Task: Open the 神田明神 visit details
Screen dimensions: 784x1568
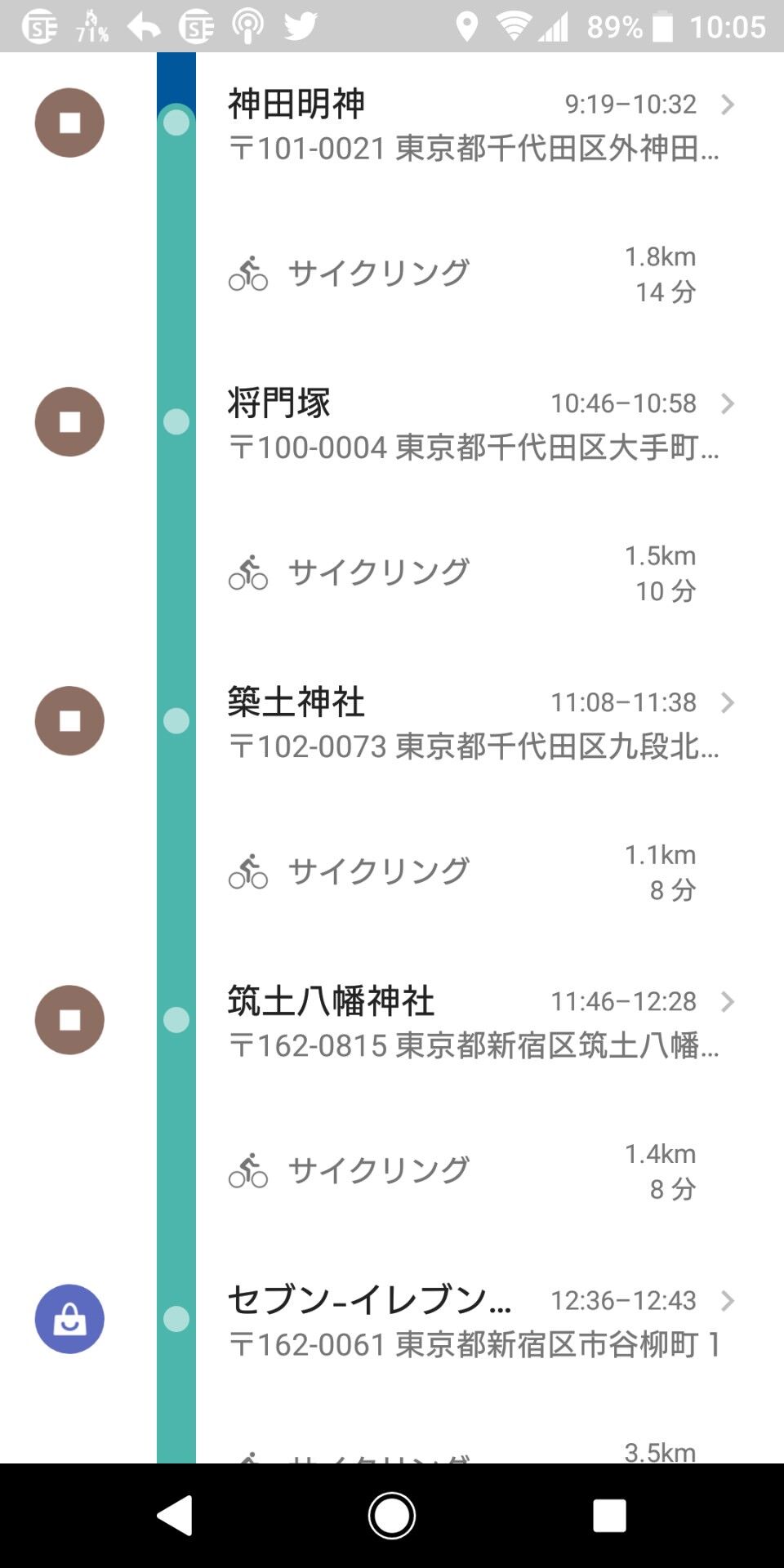Action: [474, 124]
